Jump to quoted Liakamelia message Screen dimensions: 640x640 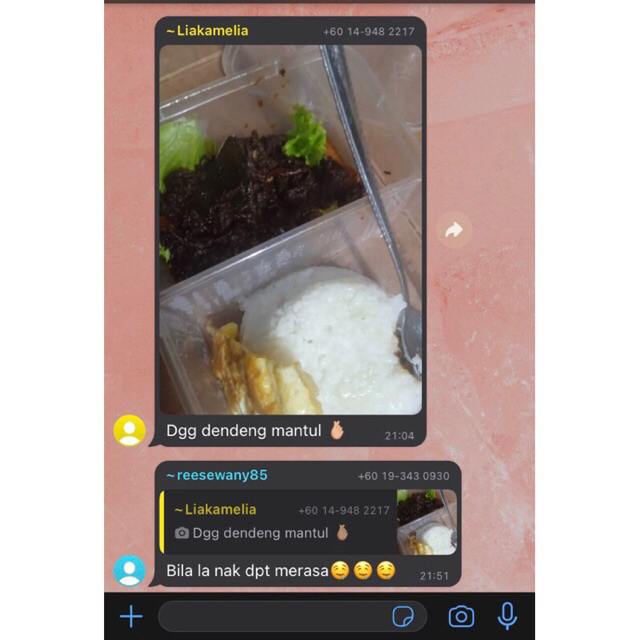308,522
